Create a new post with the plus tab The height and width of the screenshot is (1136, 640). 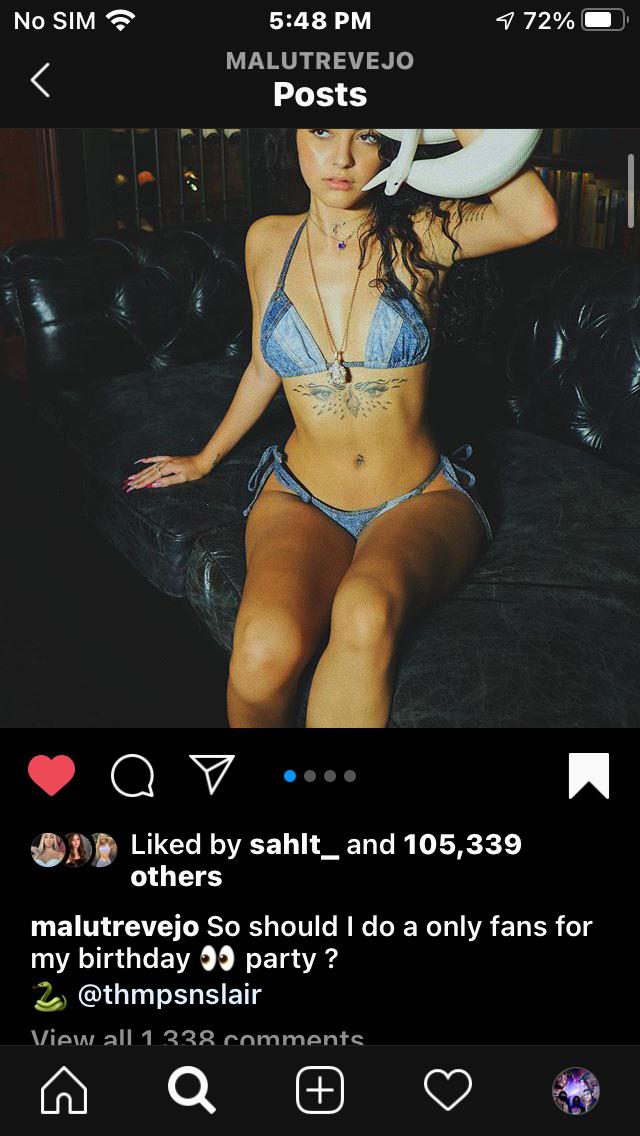[320, 1090]
